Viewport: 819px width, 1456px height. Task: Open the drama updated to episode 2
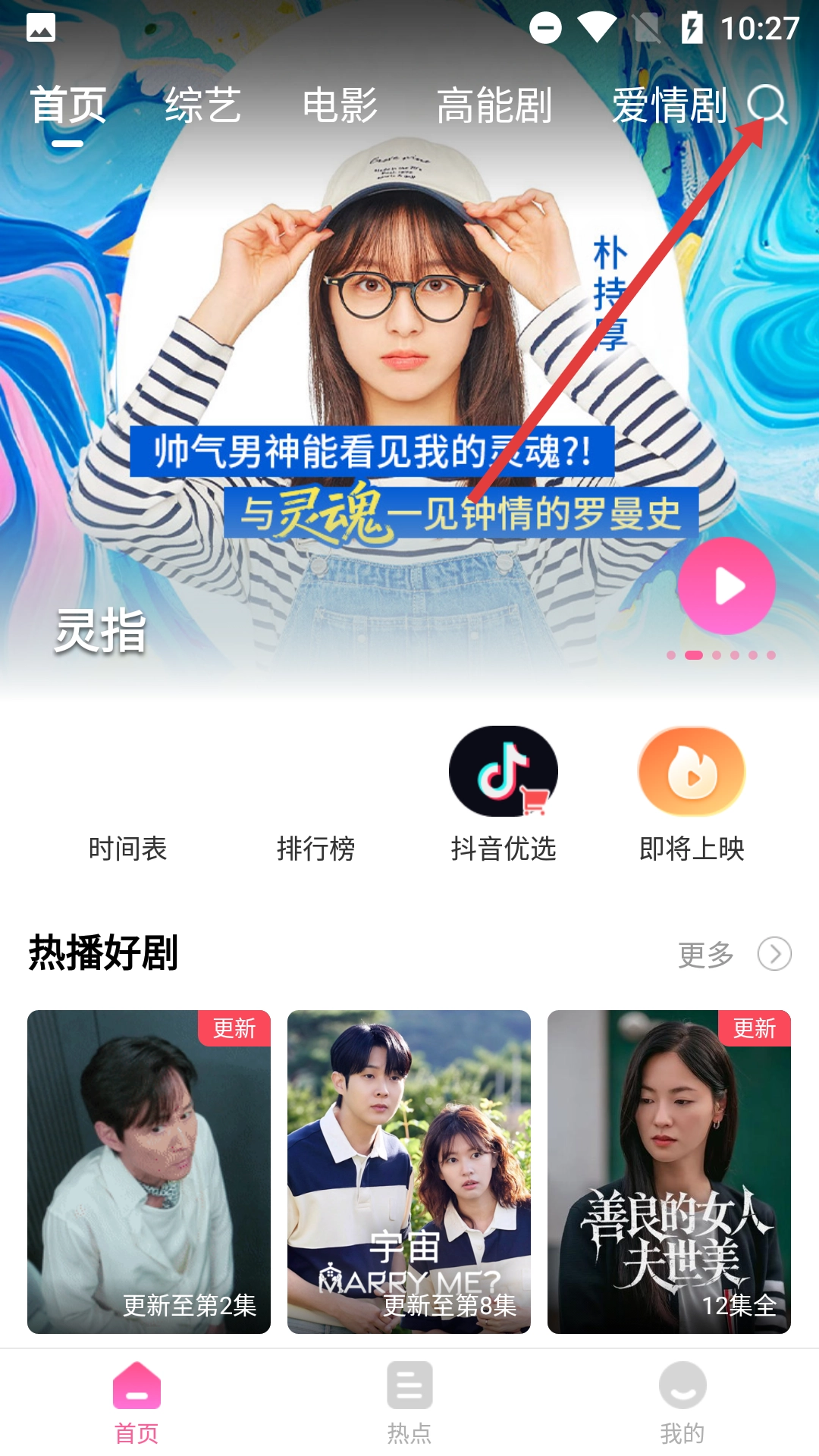coord(149,1172)
